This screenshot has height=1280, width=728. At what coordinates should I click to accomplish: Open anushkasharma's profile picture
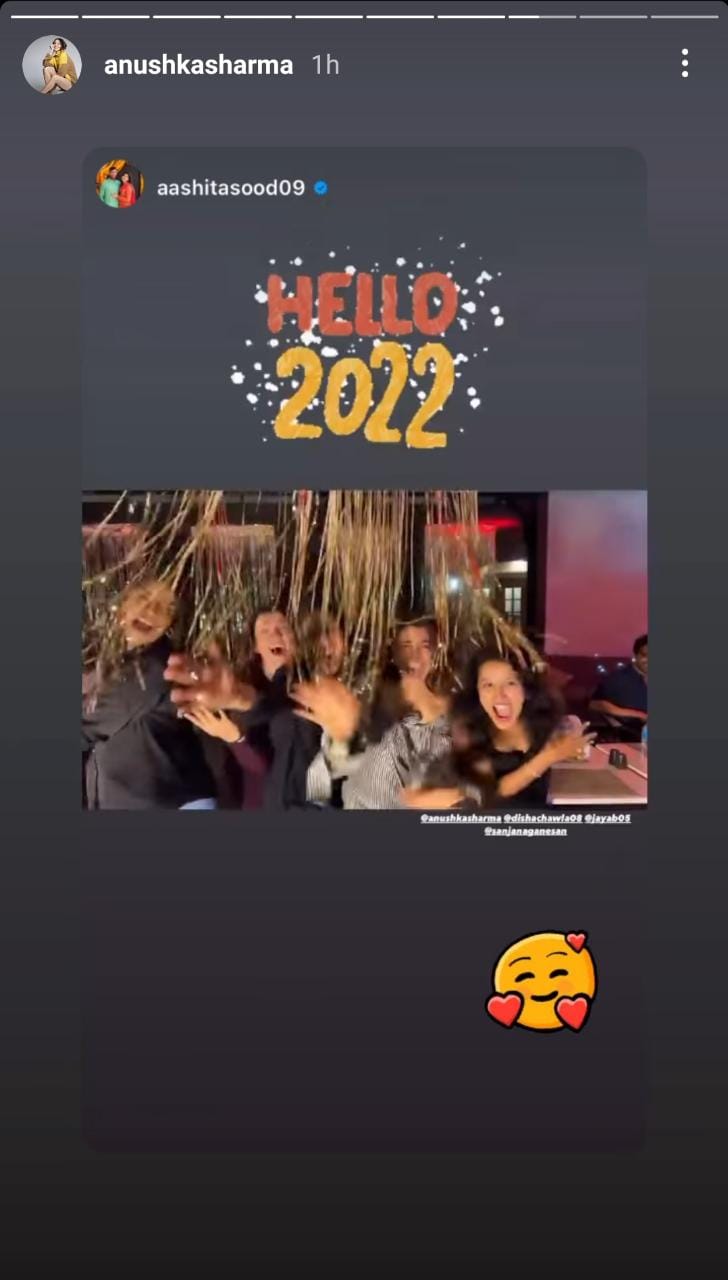tap(51, 65)
